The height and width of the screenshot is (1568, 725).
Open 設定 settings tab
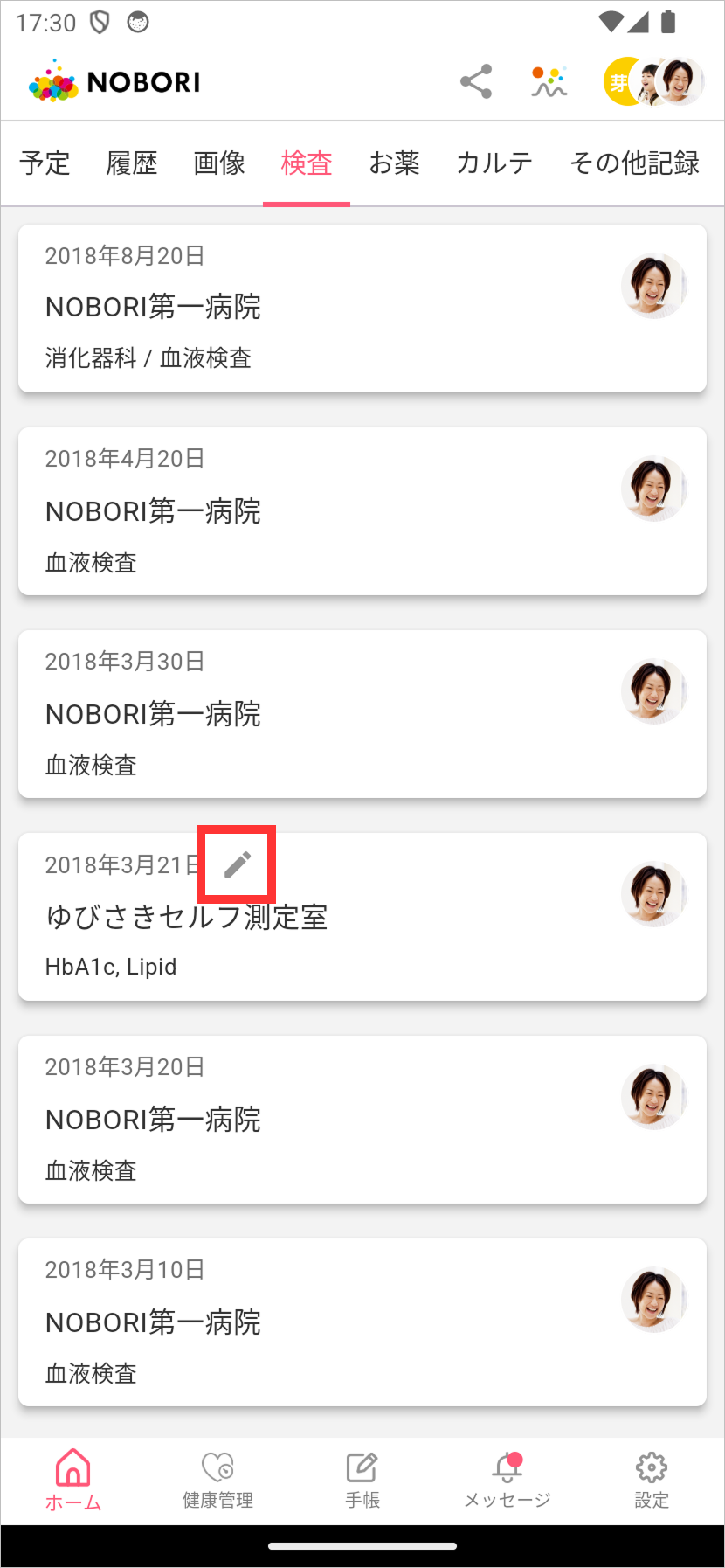tap(652, 1481)
